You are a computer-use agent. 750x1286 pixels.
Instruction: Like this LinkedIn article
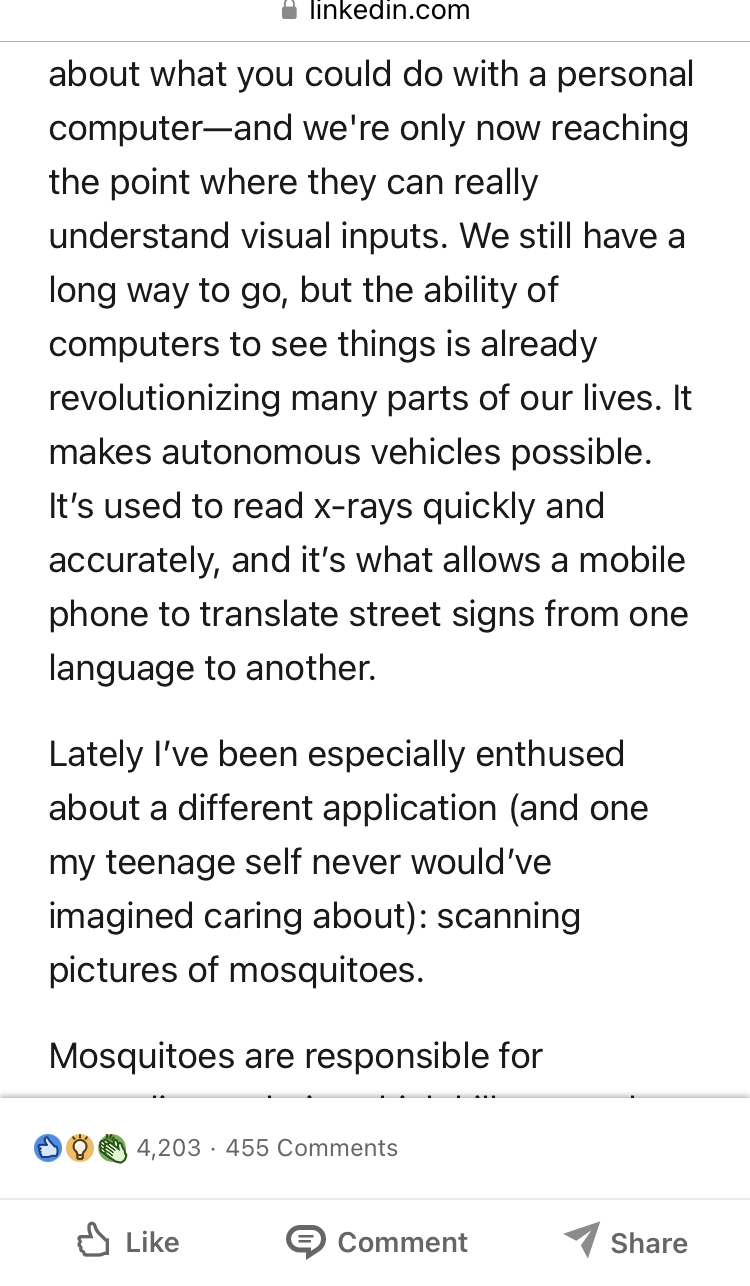tap(128, 1242)
